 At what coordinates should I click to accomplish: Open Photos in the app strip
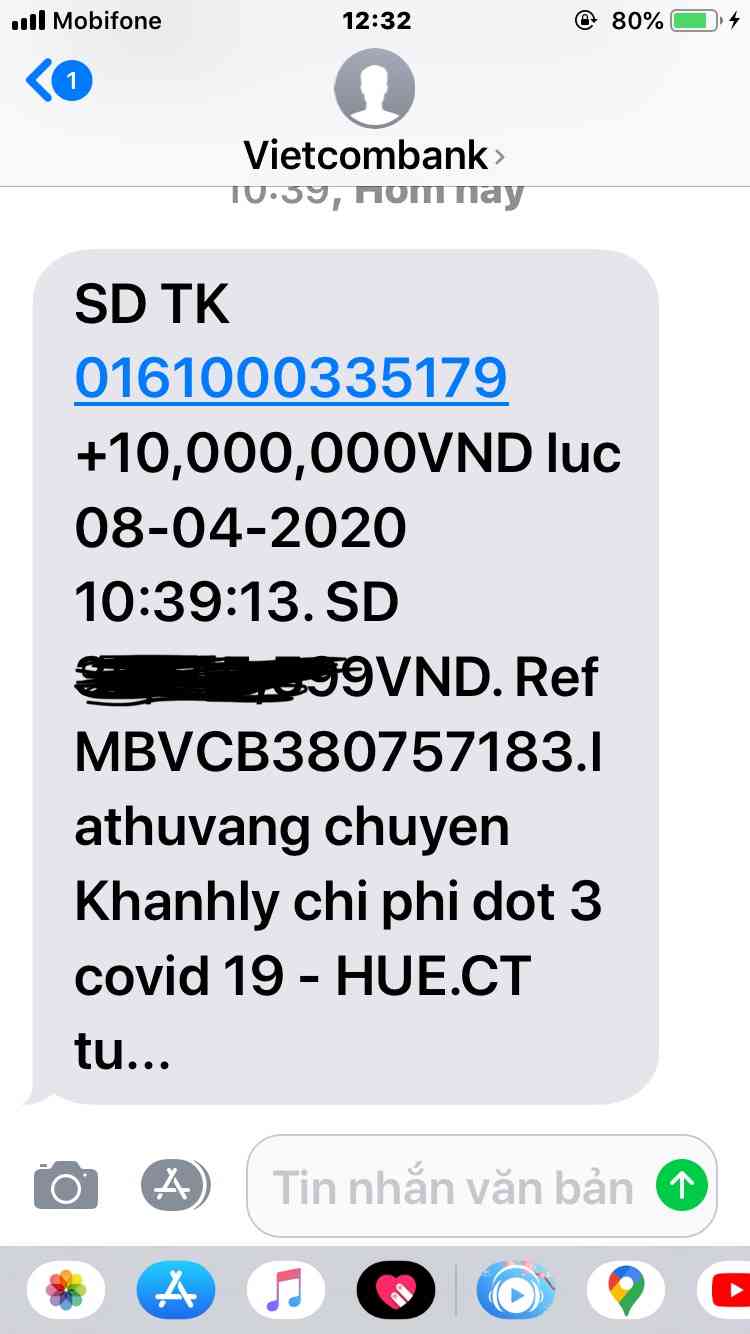(66, 1290)
